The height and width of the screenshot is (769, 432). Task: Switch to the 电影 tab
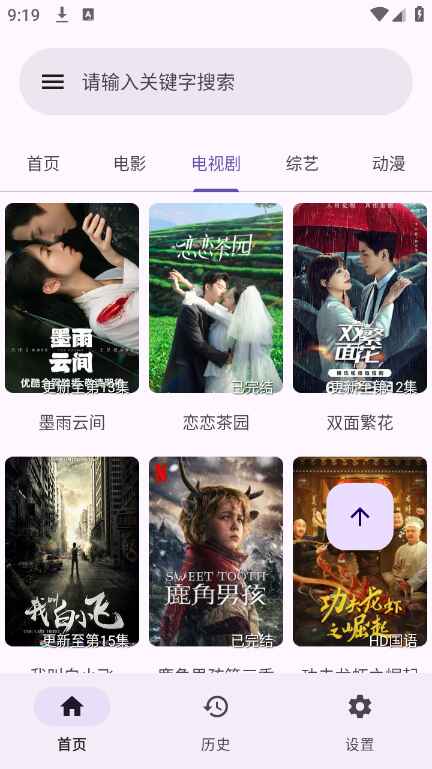pyautogui.click(x=129, y=164)
